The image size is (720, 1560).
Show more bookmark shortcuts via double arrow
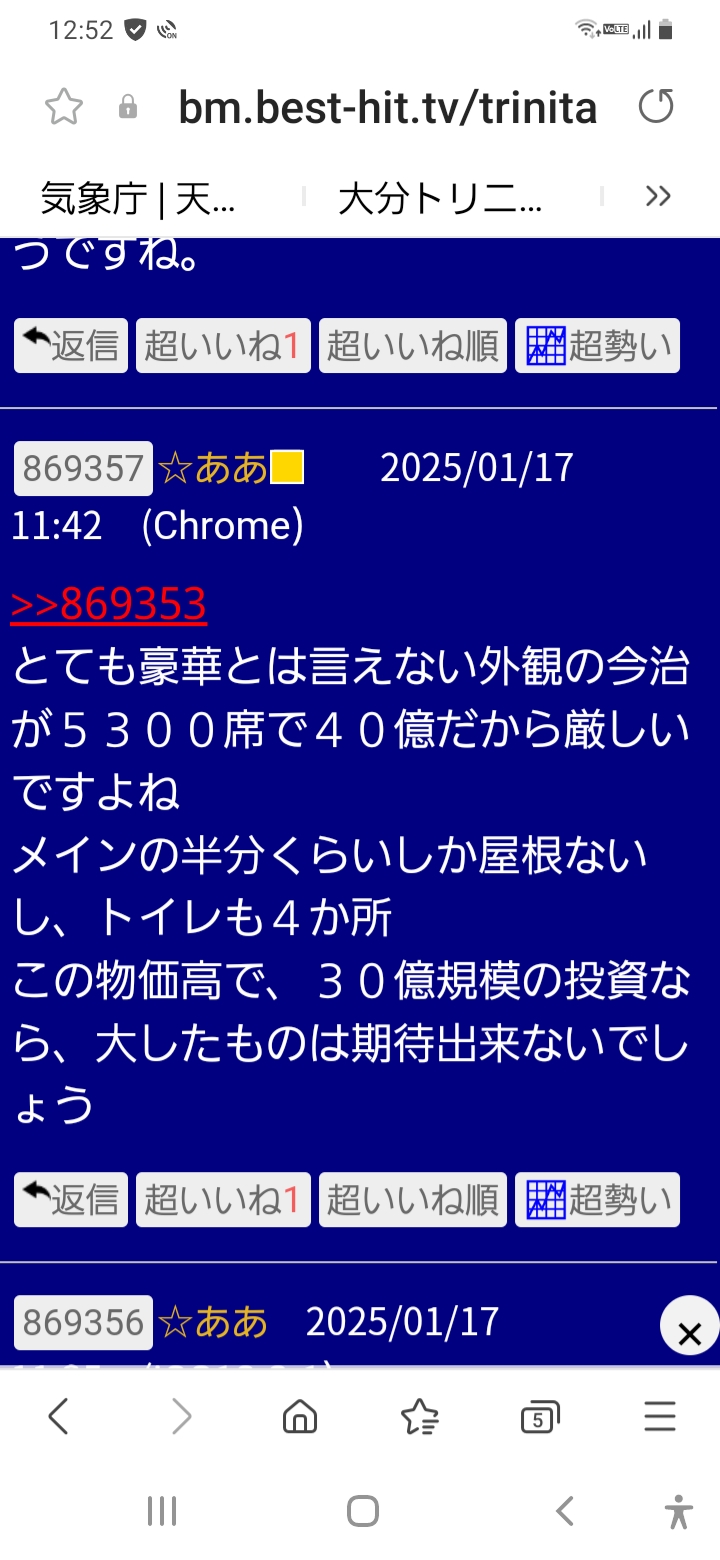[658, 196]
